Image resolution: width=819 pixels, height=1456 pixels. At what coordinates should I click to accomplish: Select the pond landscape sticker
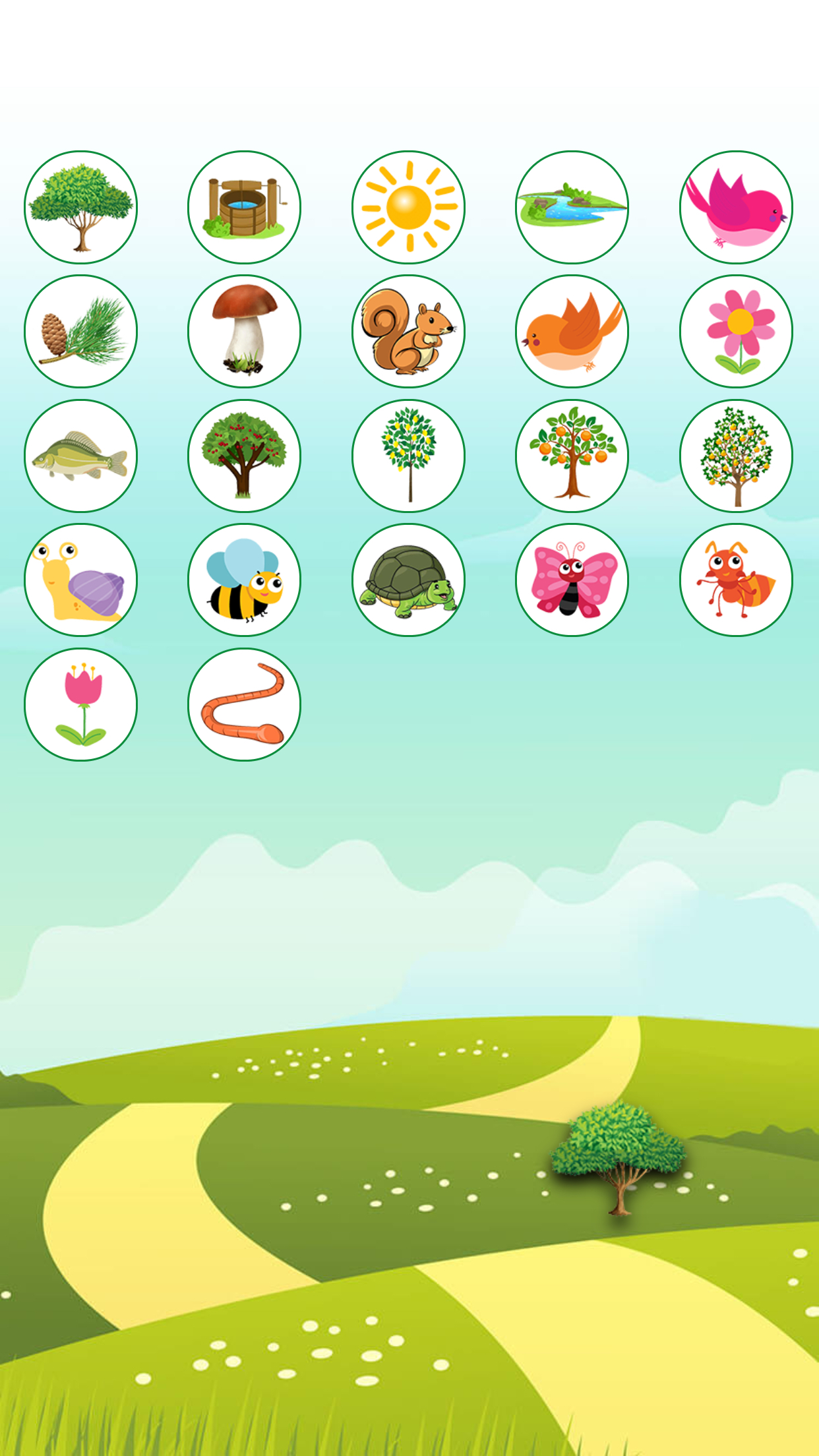tap(572, 207)
